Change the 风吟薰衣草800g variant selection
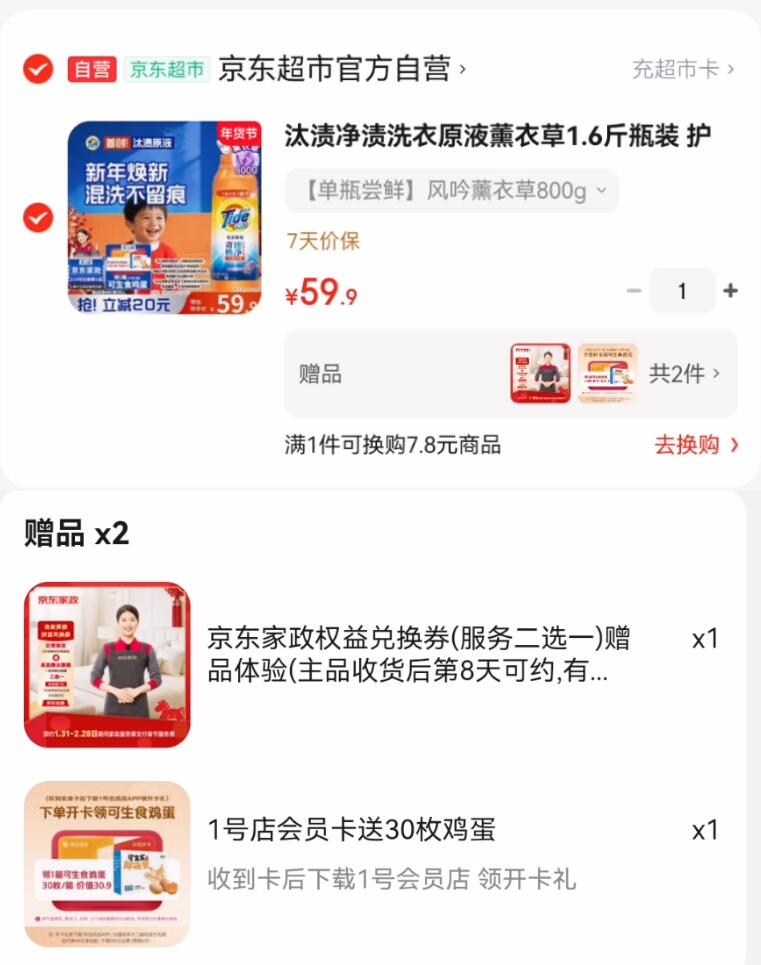Image resolution: width=761 pixels, height=965 pixels. pos(451,190)
